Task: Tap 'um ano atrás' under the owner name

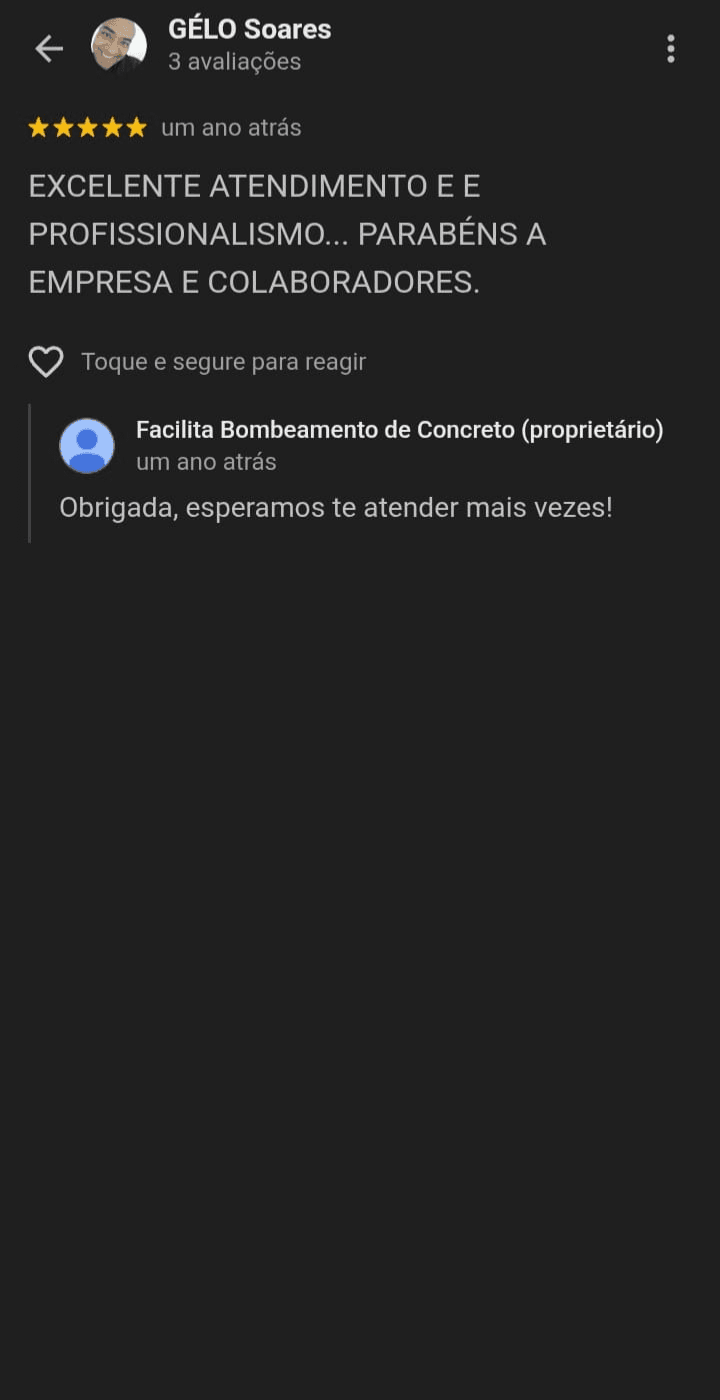Action: click(204, 462)
